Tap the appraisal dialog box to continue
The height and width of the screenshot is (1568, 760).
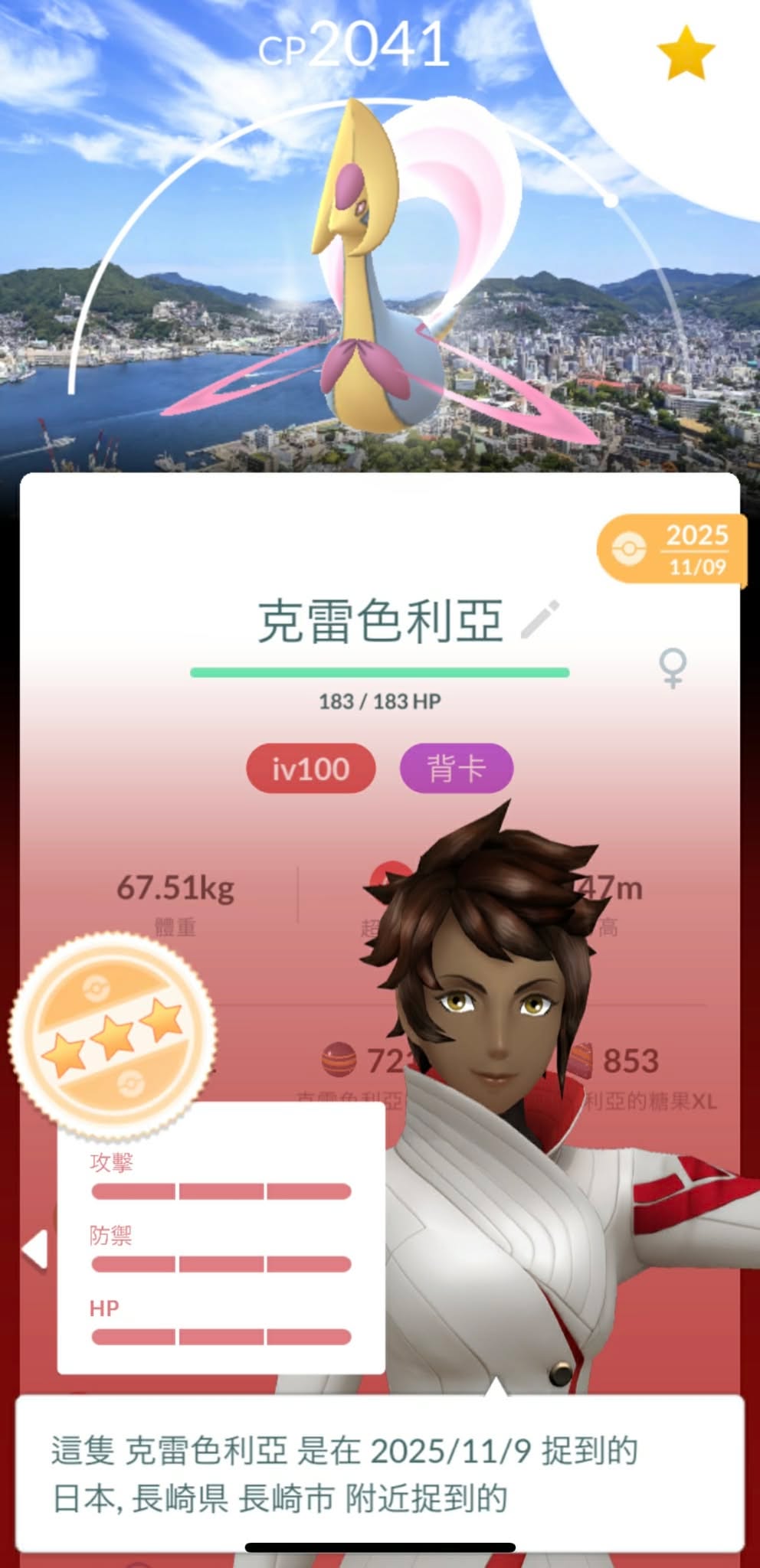pyautogui.click(x=379, y=1472)
